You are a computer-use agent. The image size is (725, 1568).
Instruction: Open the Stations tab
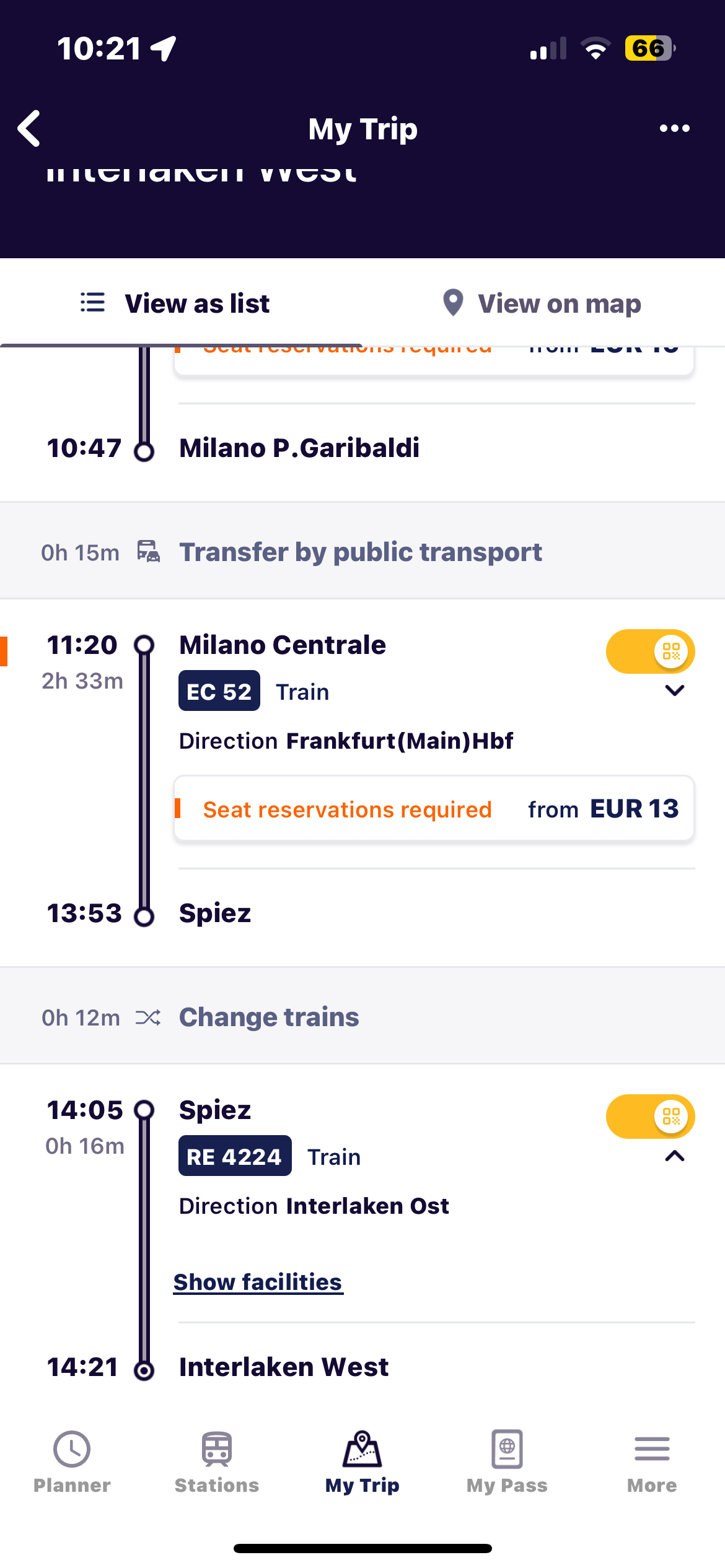tap(217, 1462)
